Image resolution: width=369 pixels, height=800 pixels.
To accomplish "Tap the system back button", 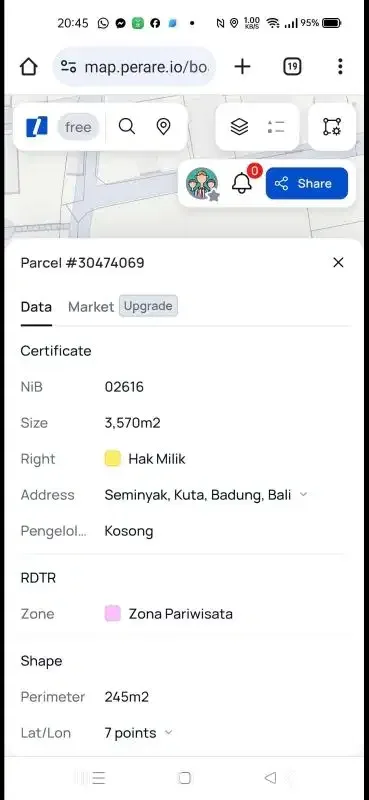I will tap(270, 778).
